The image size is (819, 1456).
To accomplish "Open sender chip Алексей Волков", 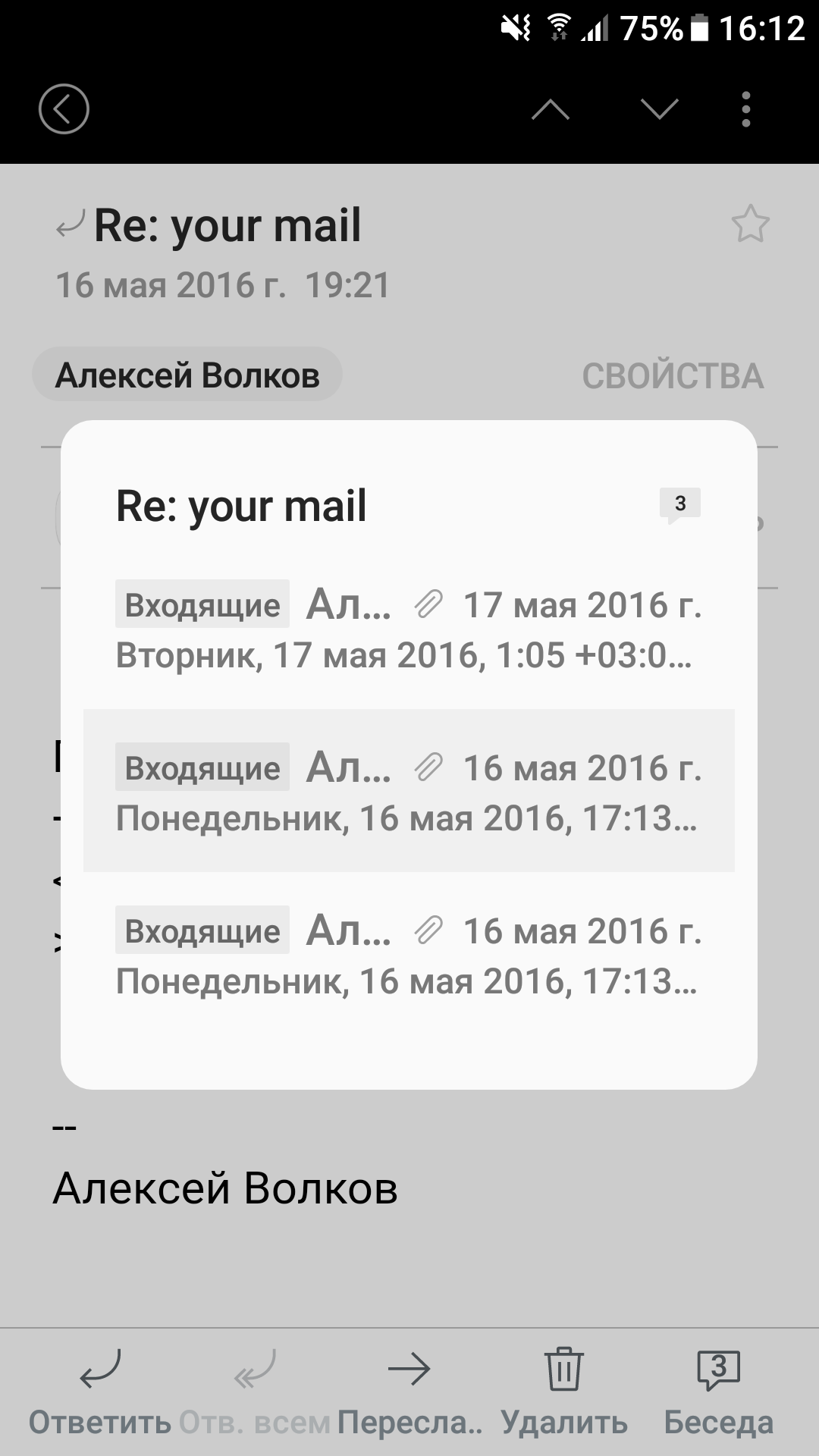I will [x=187, y=375].
